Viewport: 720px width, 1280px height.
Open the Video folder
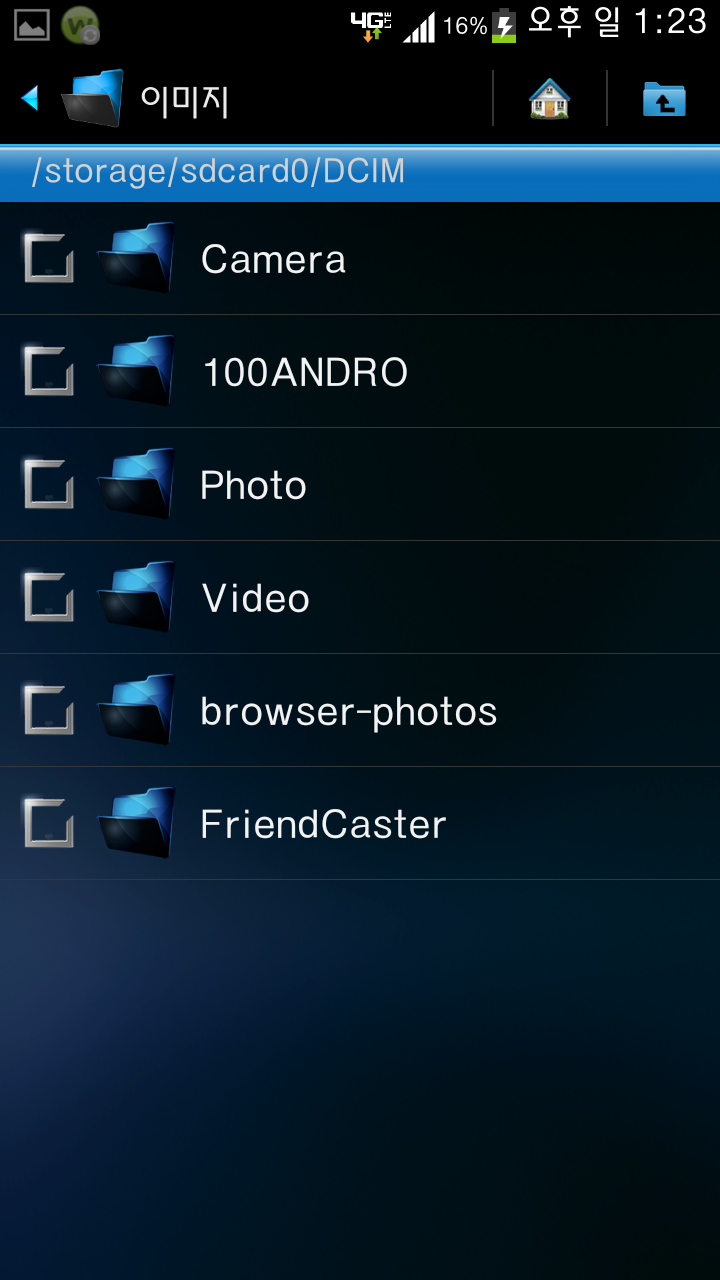[x=256, y=599]
